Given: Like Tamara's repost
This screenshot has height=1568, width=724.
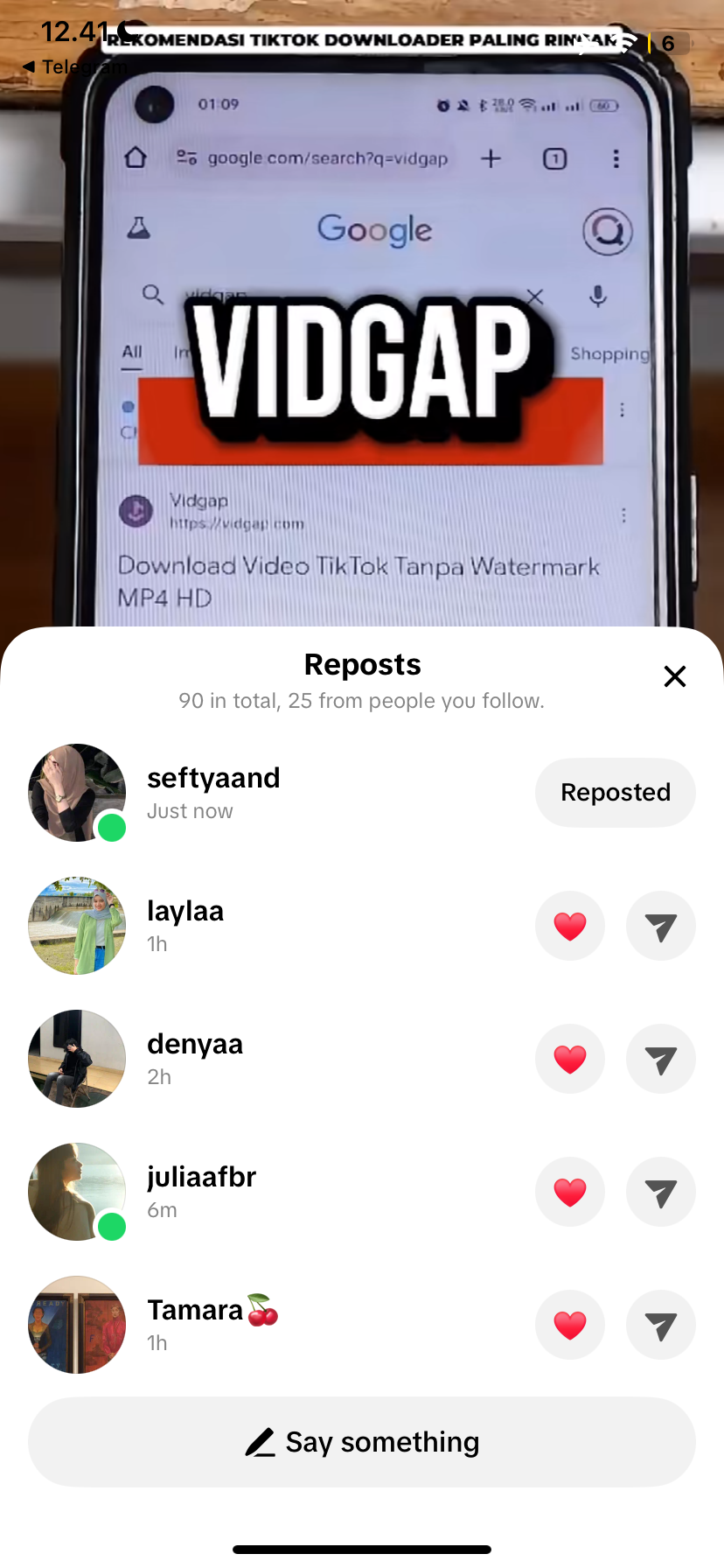Looking at the screenshot, I should point(570,1325).
